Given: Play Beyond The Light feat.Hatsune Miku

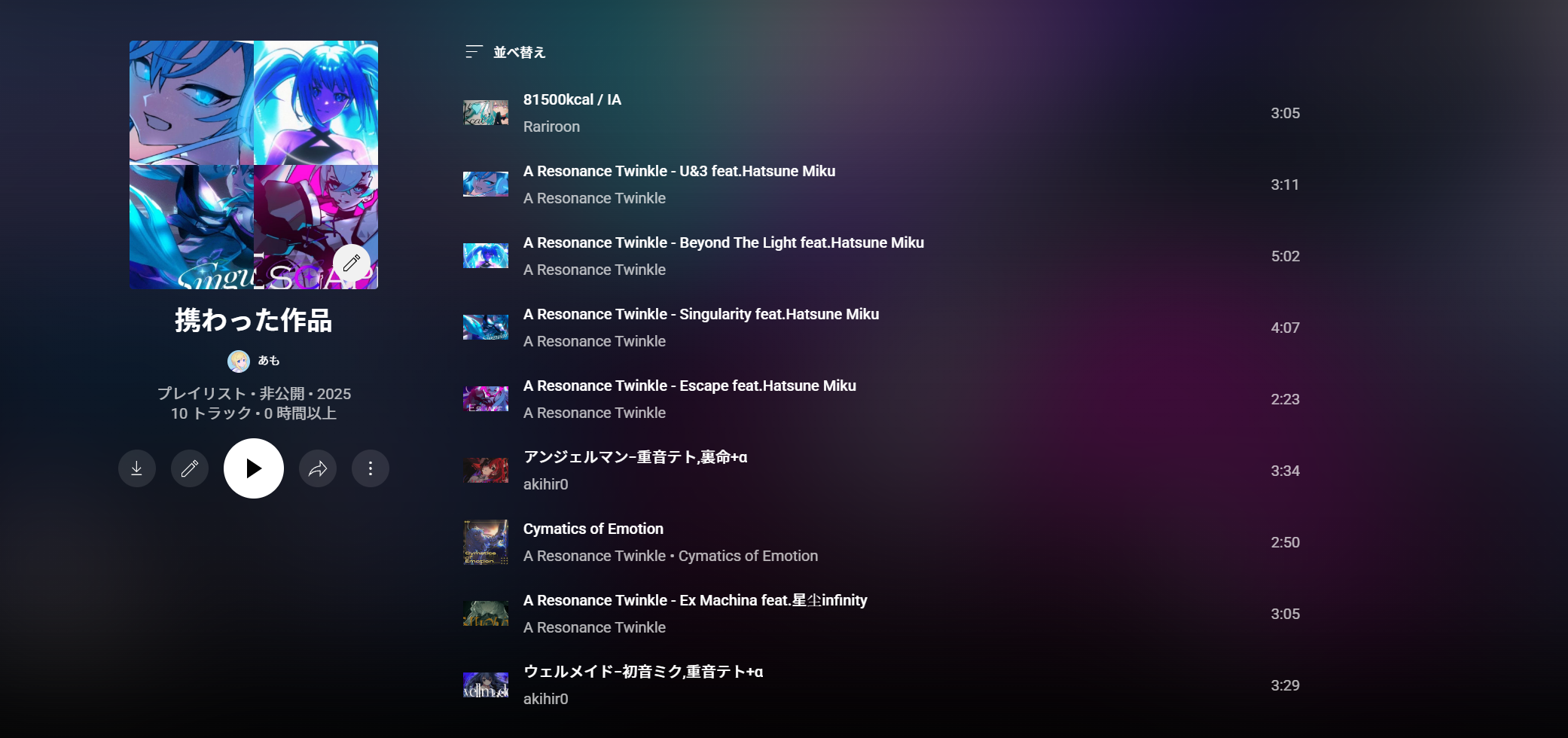Looking at the screenshot, I should [486, 256].
